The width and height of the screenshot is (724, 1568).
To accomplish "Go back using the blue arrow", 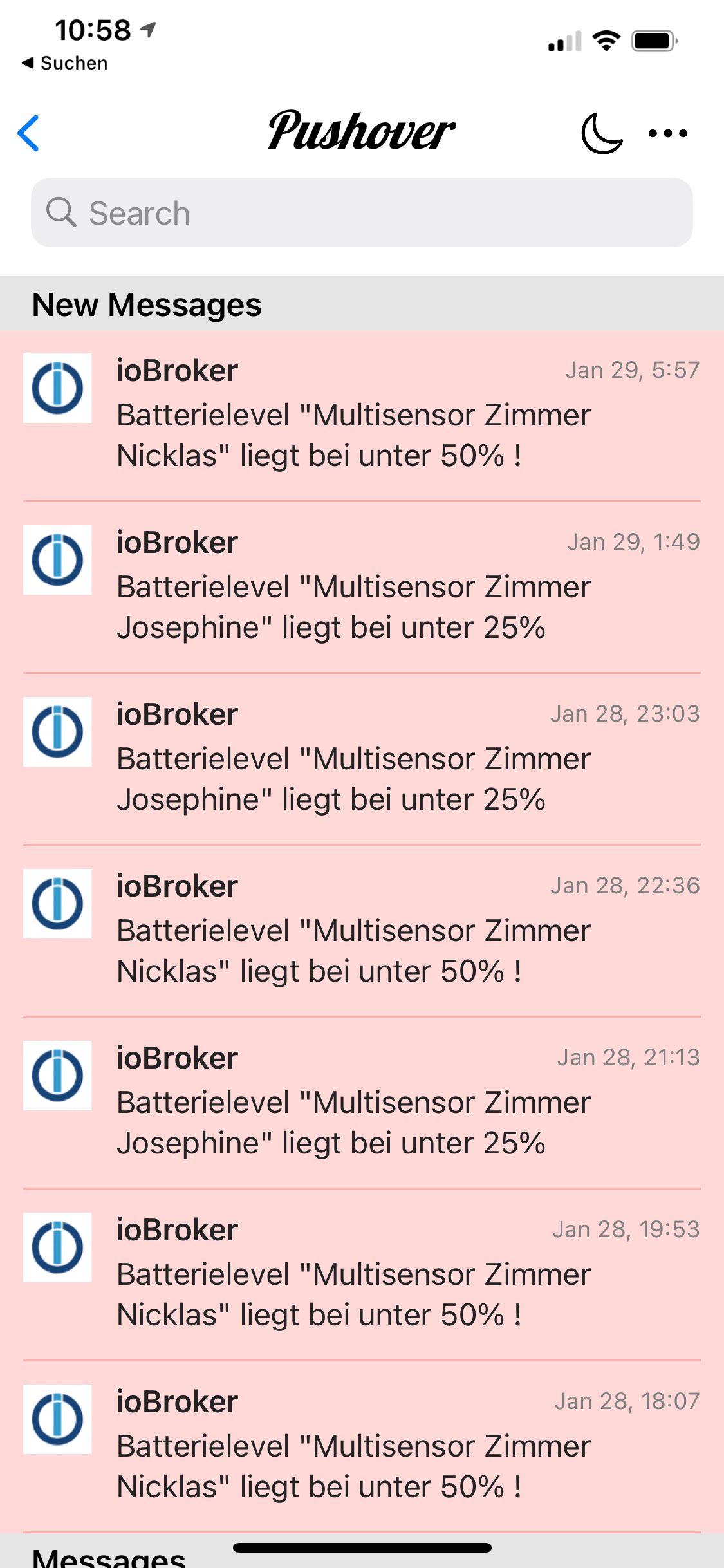I will tap(29, 133).
